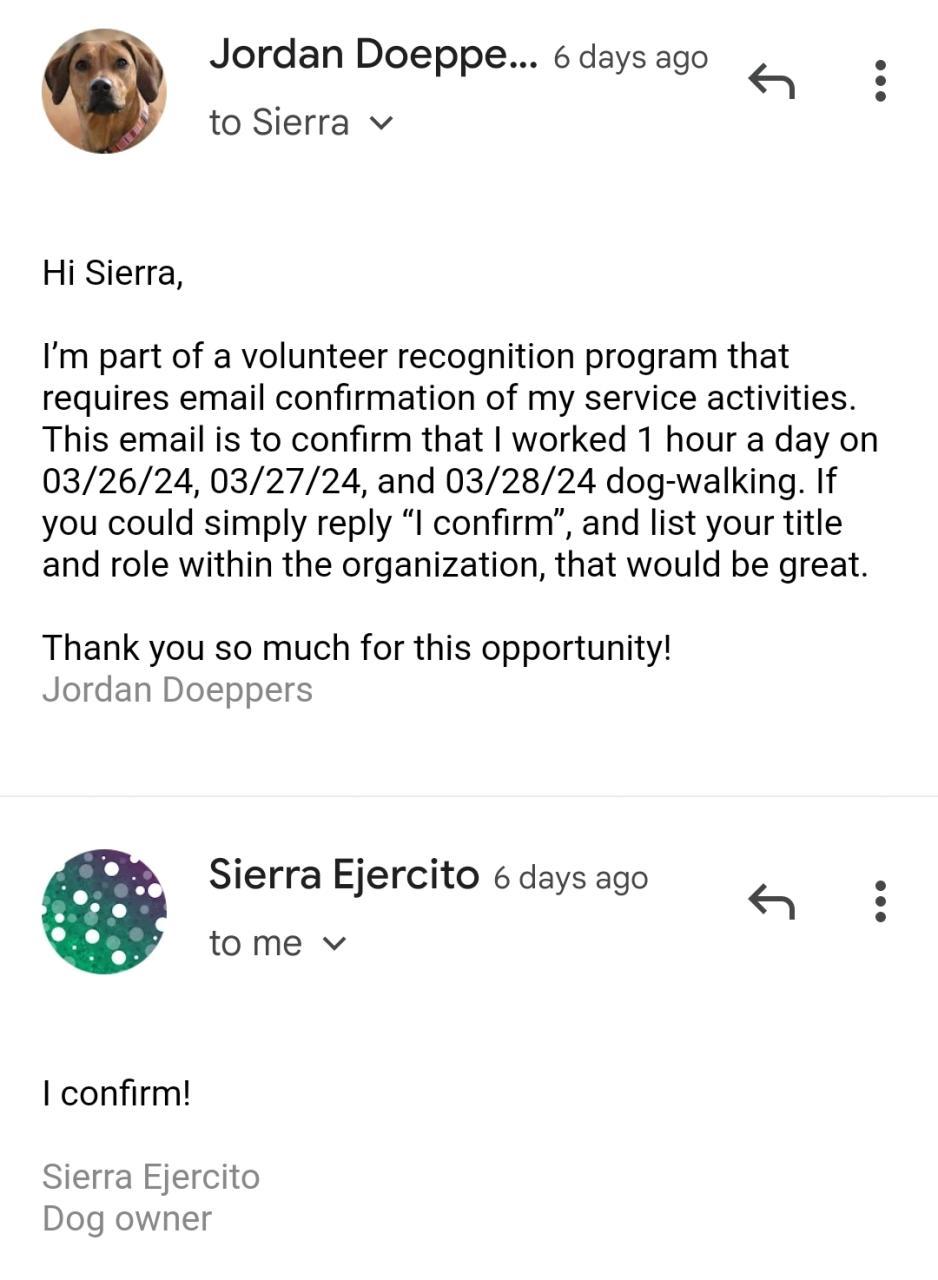Open overflow menu on Jordan's message
938x1280 pixels.
[x=880, y=81]
